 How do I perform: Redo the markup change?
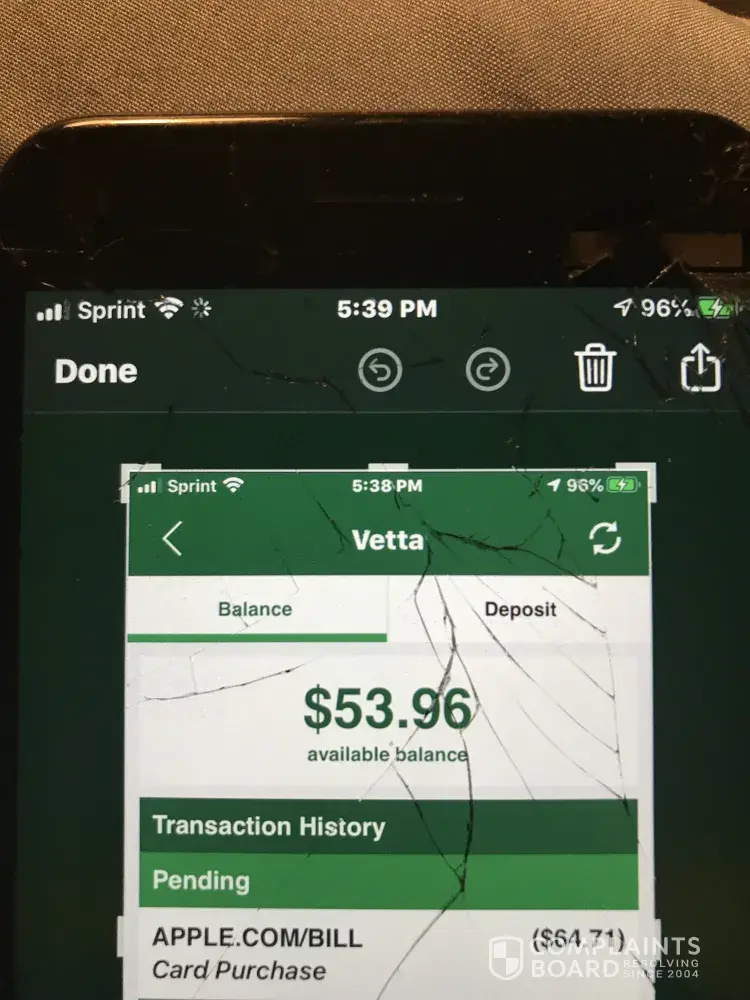tap(488, 371)
